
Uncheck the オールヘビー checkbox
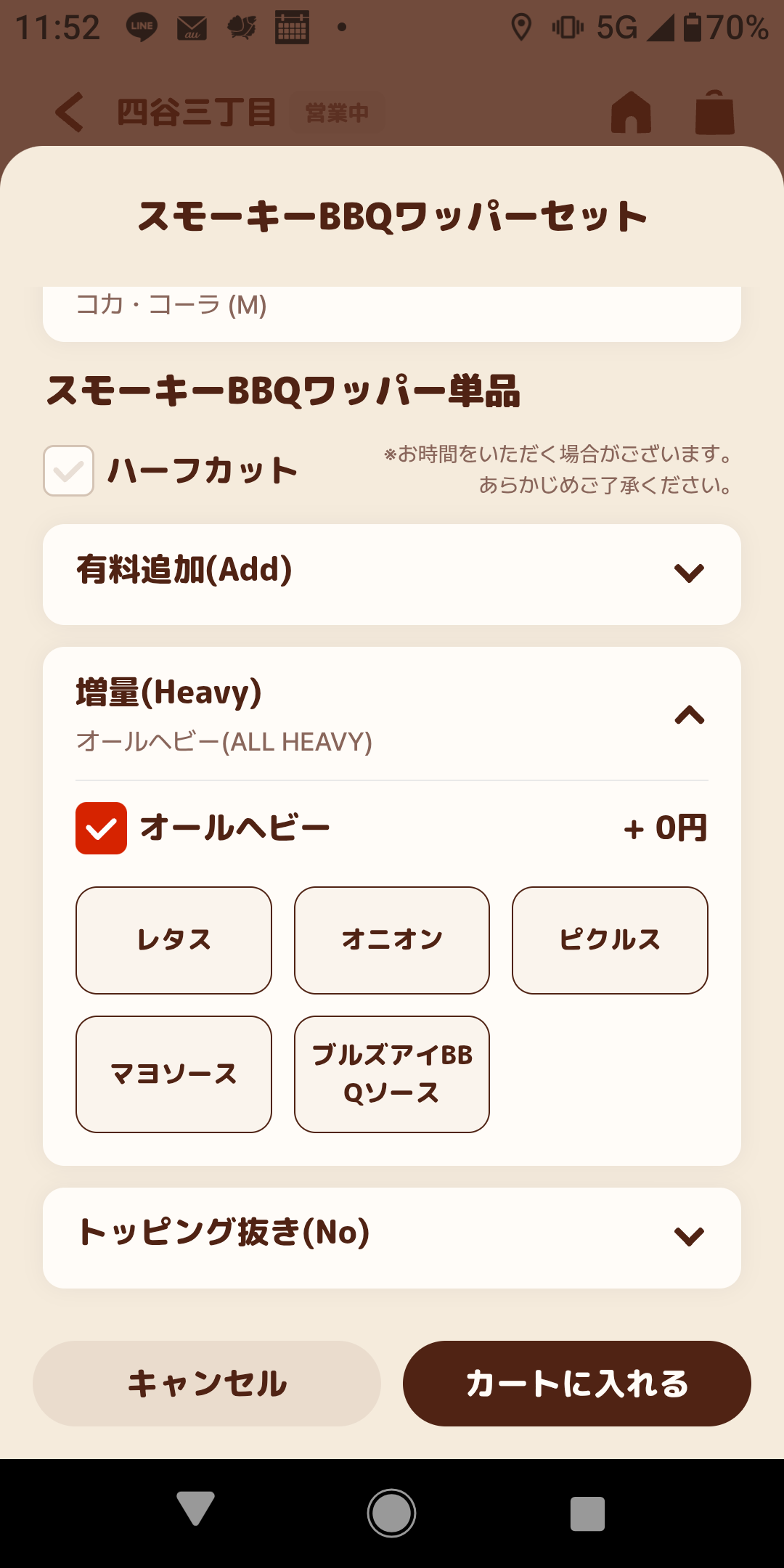(x=101, y=828)
